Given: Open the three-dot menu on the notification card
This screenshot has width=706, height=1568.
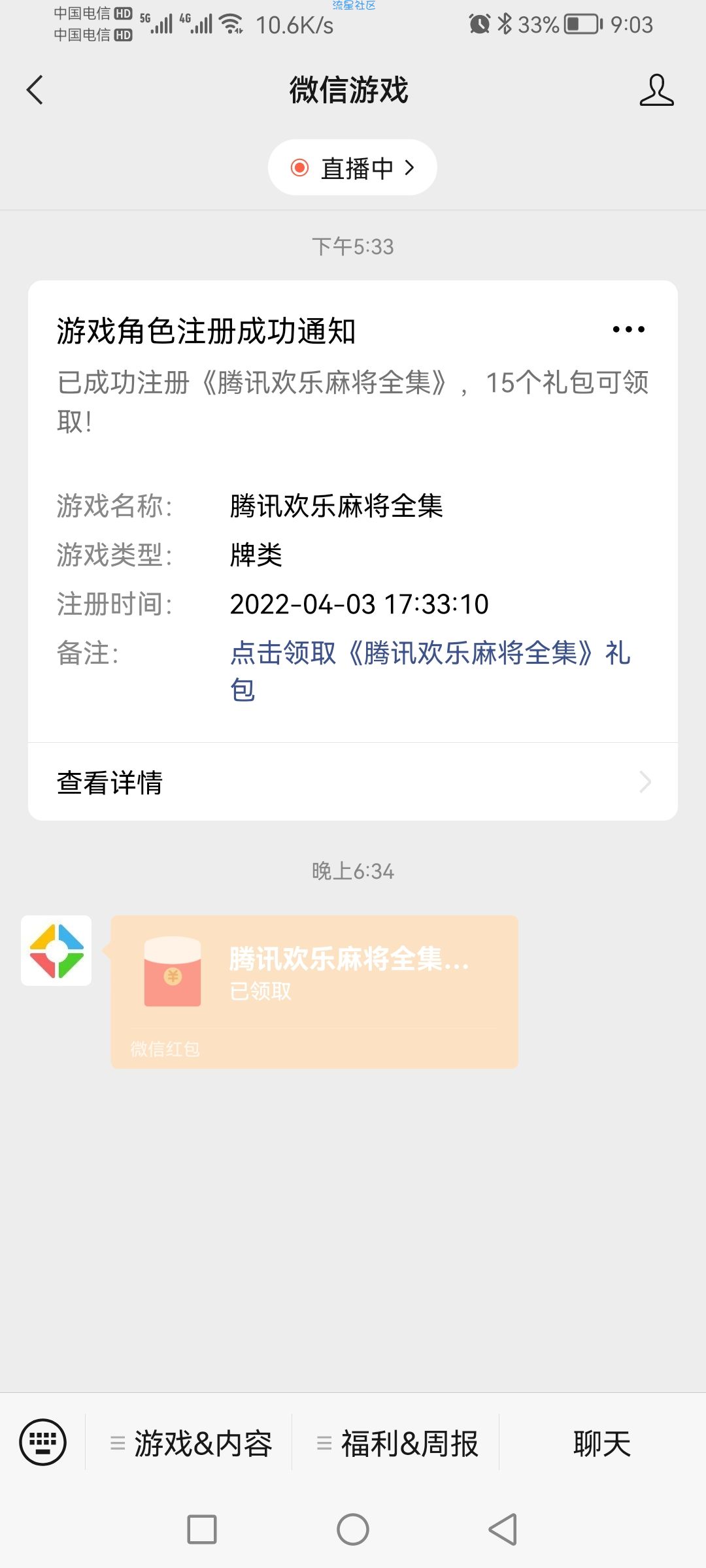Looking at the screenshot, I should [x=628, y=329].
